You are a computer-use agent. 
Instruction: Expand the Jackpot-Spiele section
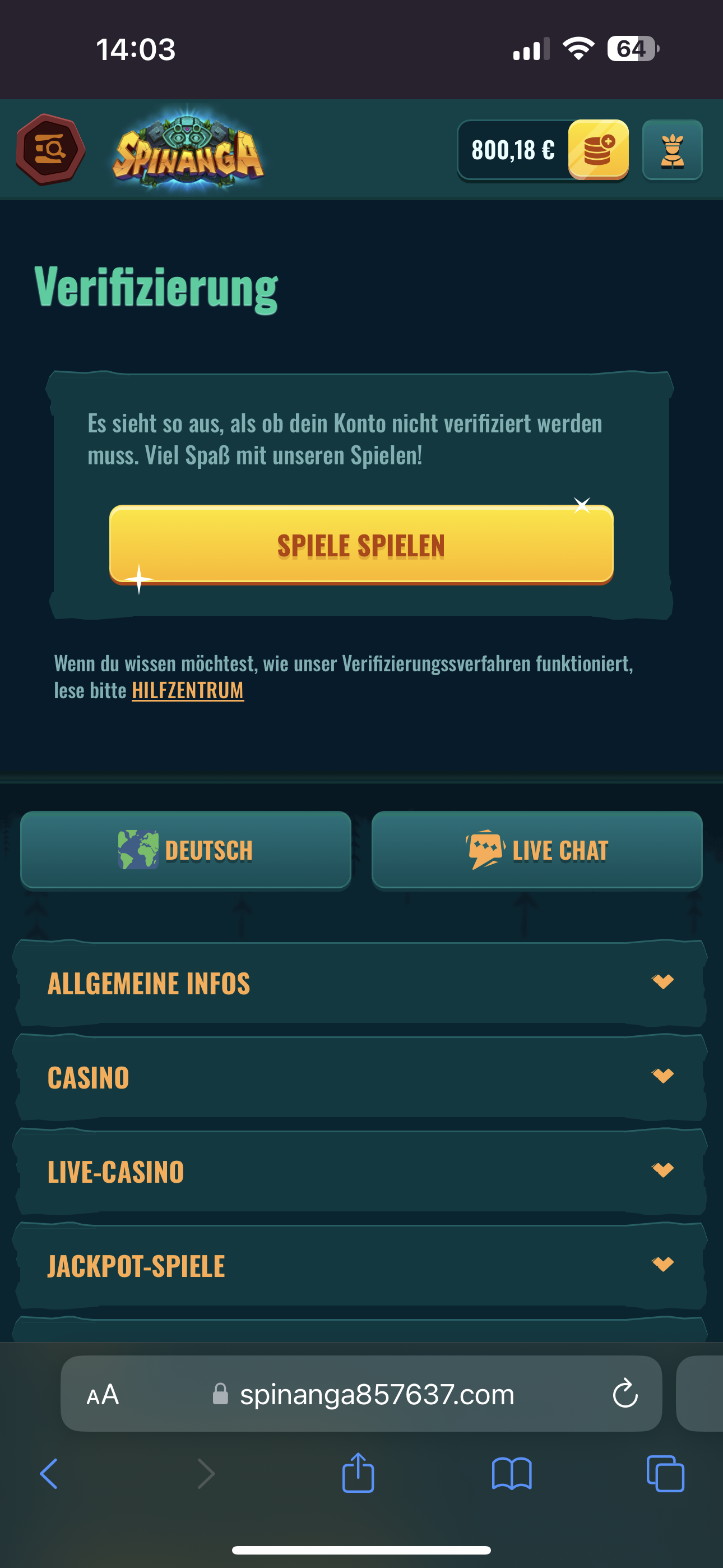(360, 1266)
